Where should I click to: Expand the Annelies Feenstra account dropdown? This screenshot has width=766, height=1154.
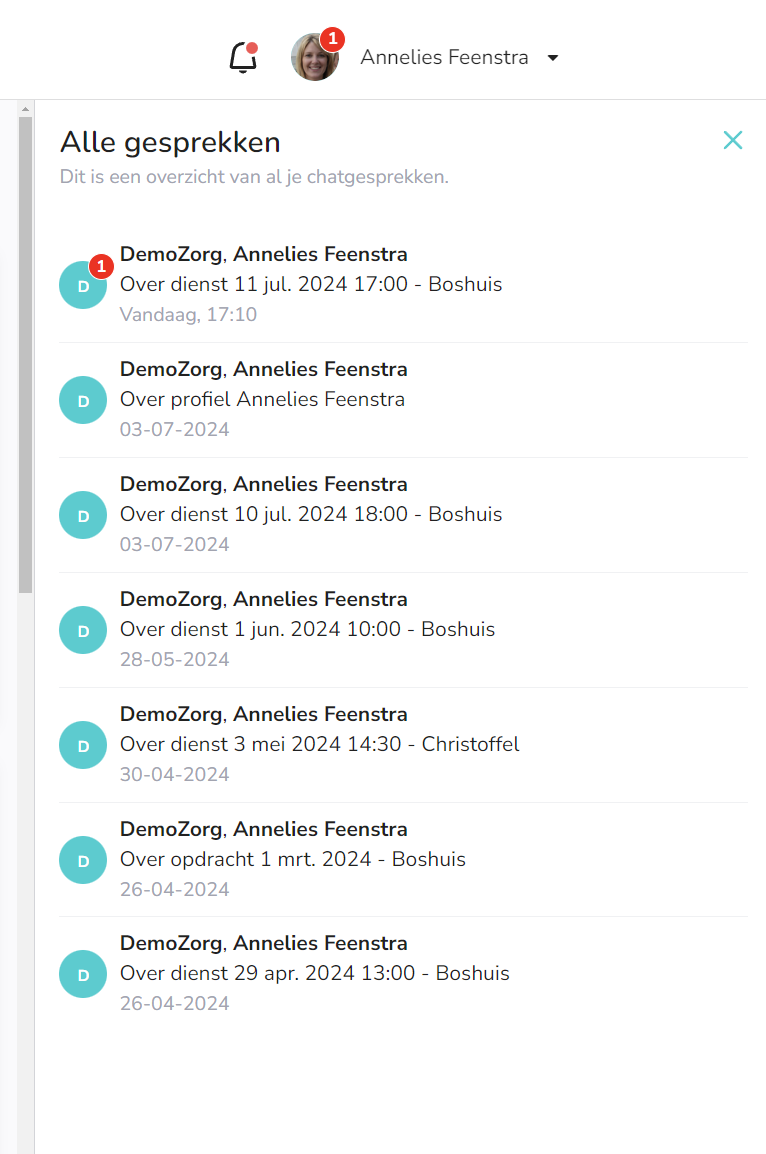point(553,58)
